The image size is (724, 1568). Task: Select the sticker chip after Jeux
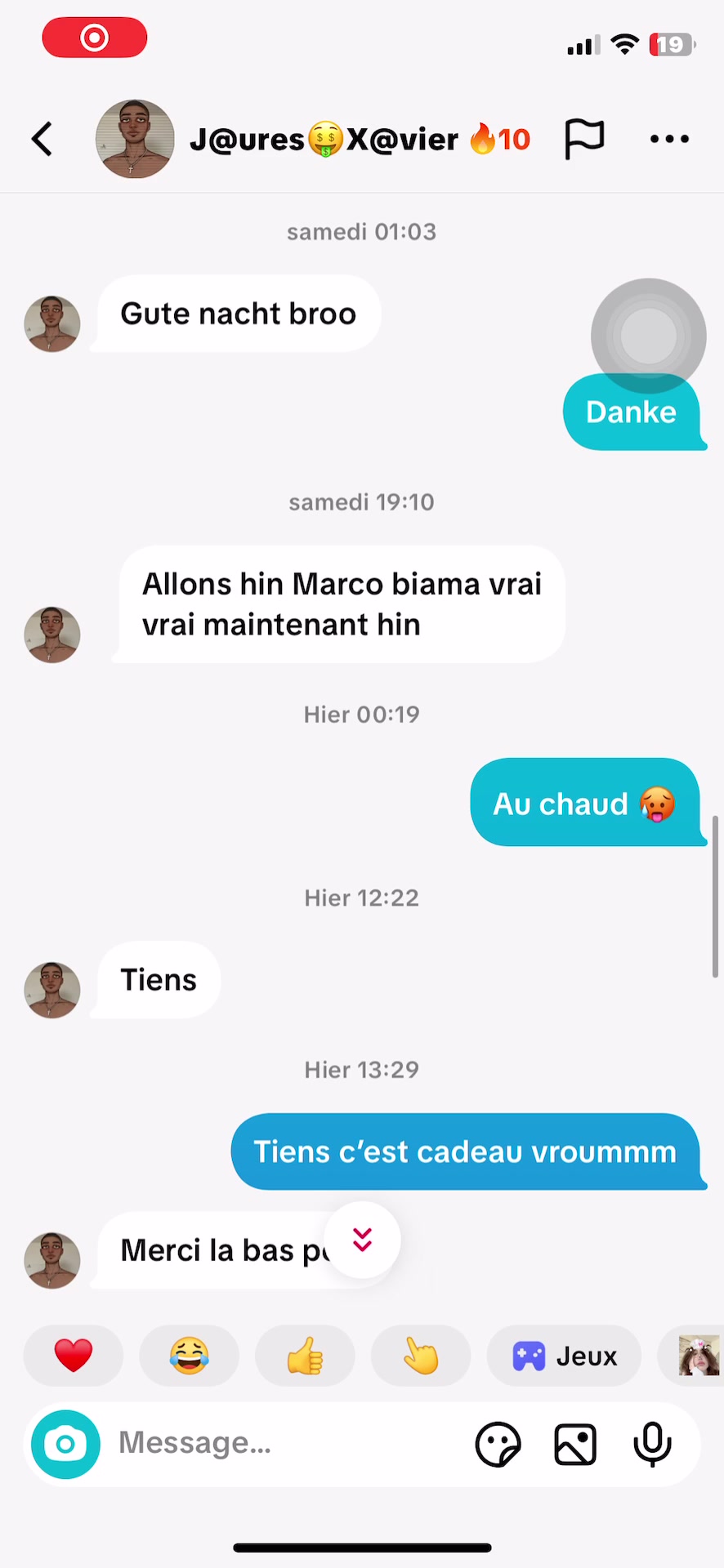[x=697, y=1356]
